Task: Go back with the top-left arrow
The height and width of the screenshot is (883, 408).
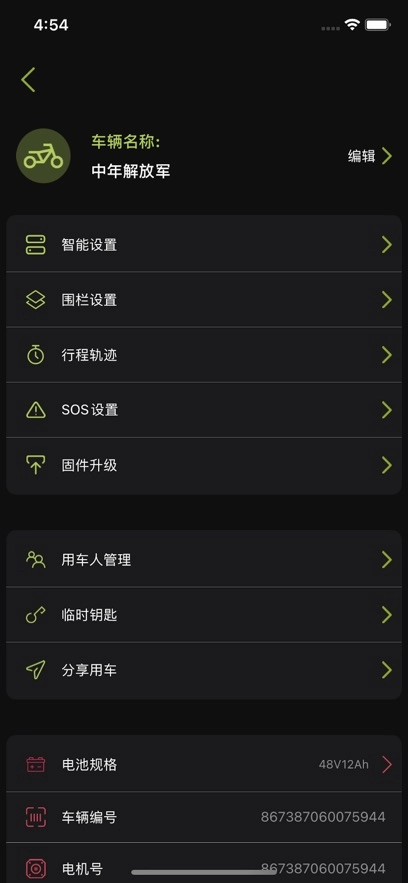Action: 28,79
